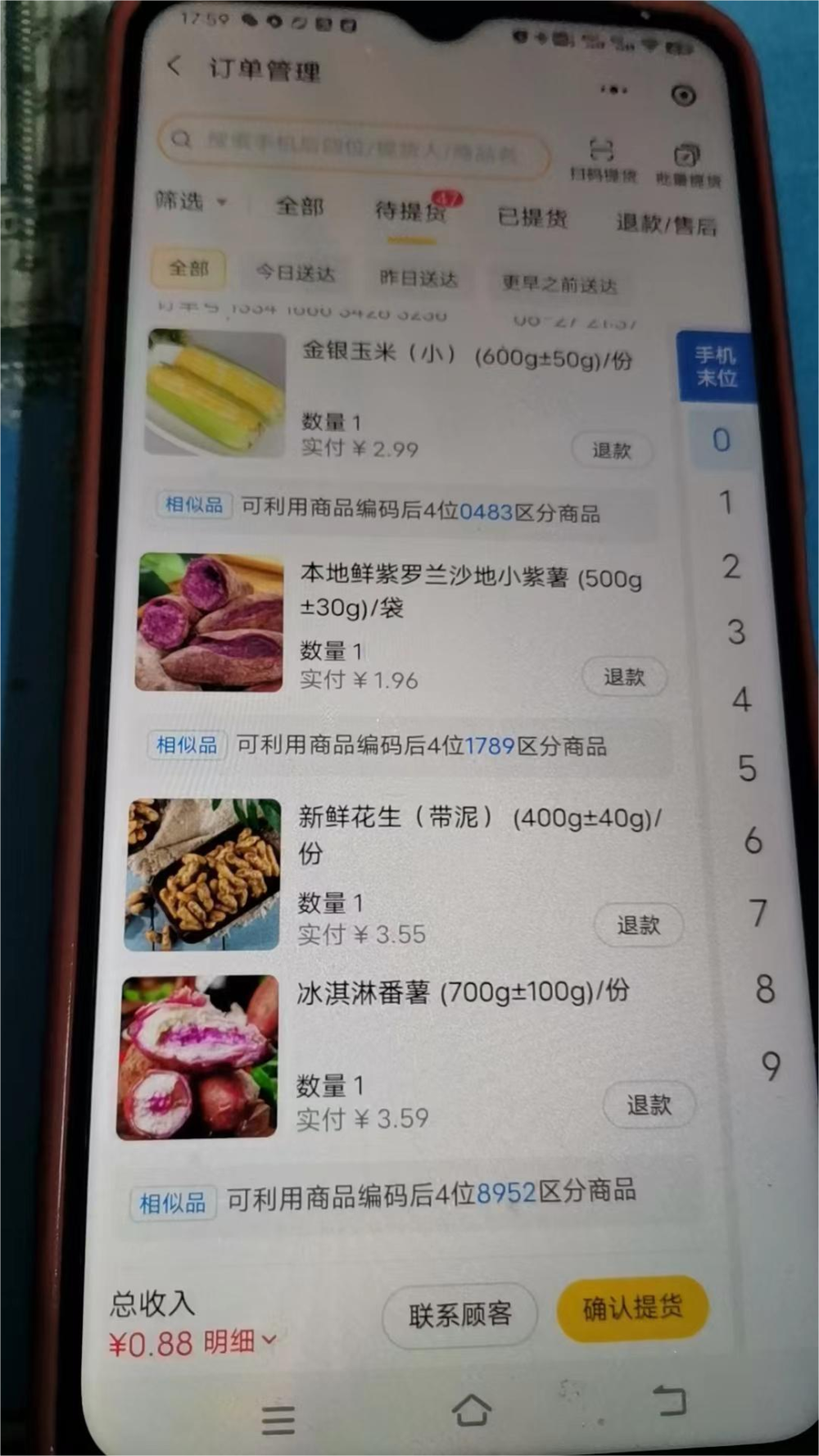
Task: Open the three-dot more options menu
Action: coord(613,90)
